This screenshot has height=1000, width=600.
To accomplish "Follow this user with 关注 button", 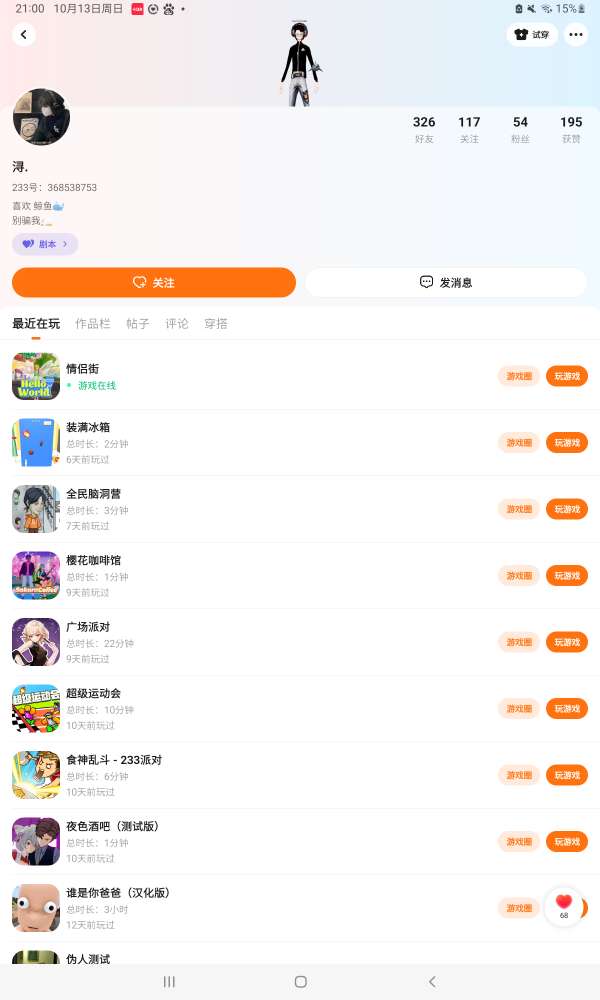I will pyautogui.click(x=154, y=283).
